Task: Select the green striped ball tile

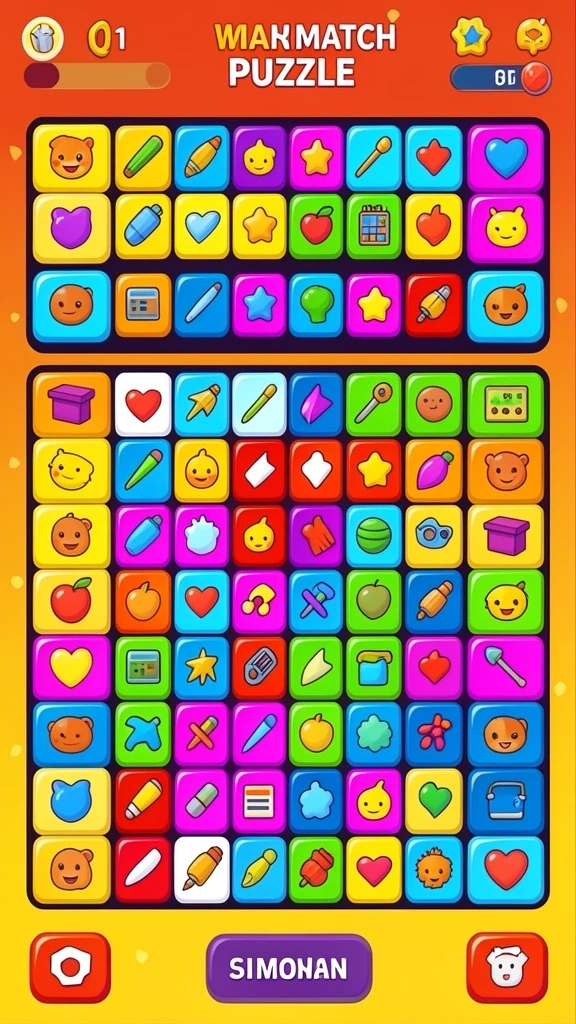Action: point(374,536)
